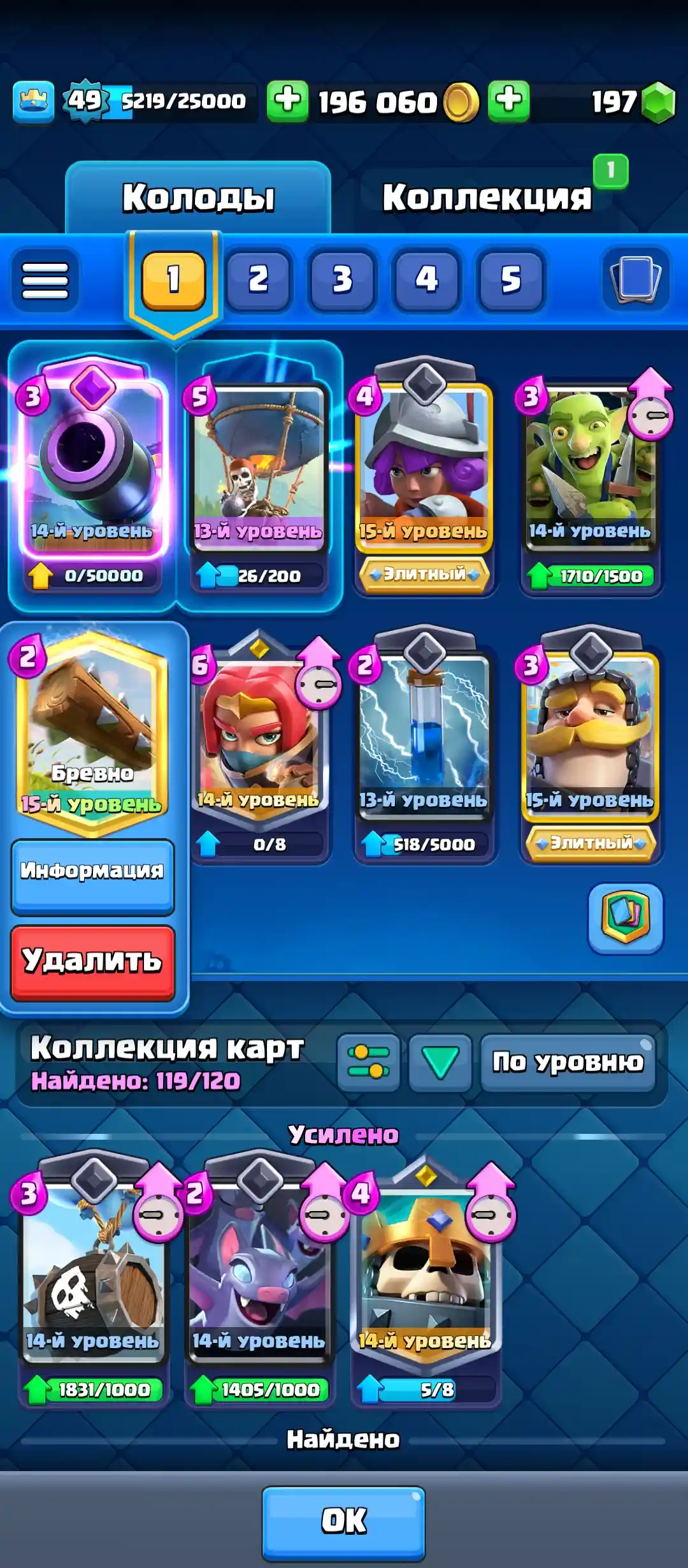Open the deck list hamburger menu
Viewport: 688px width, 1568px height.
point(45,280)
